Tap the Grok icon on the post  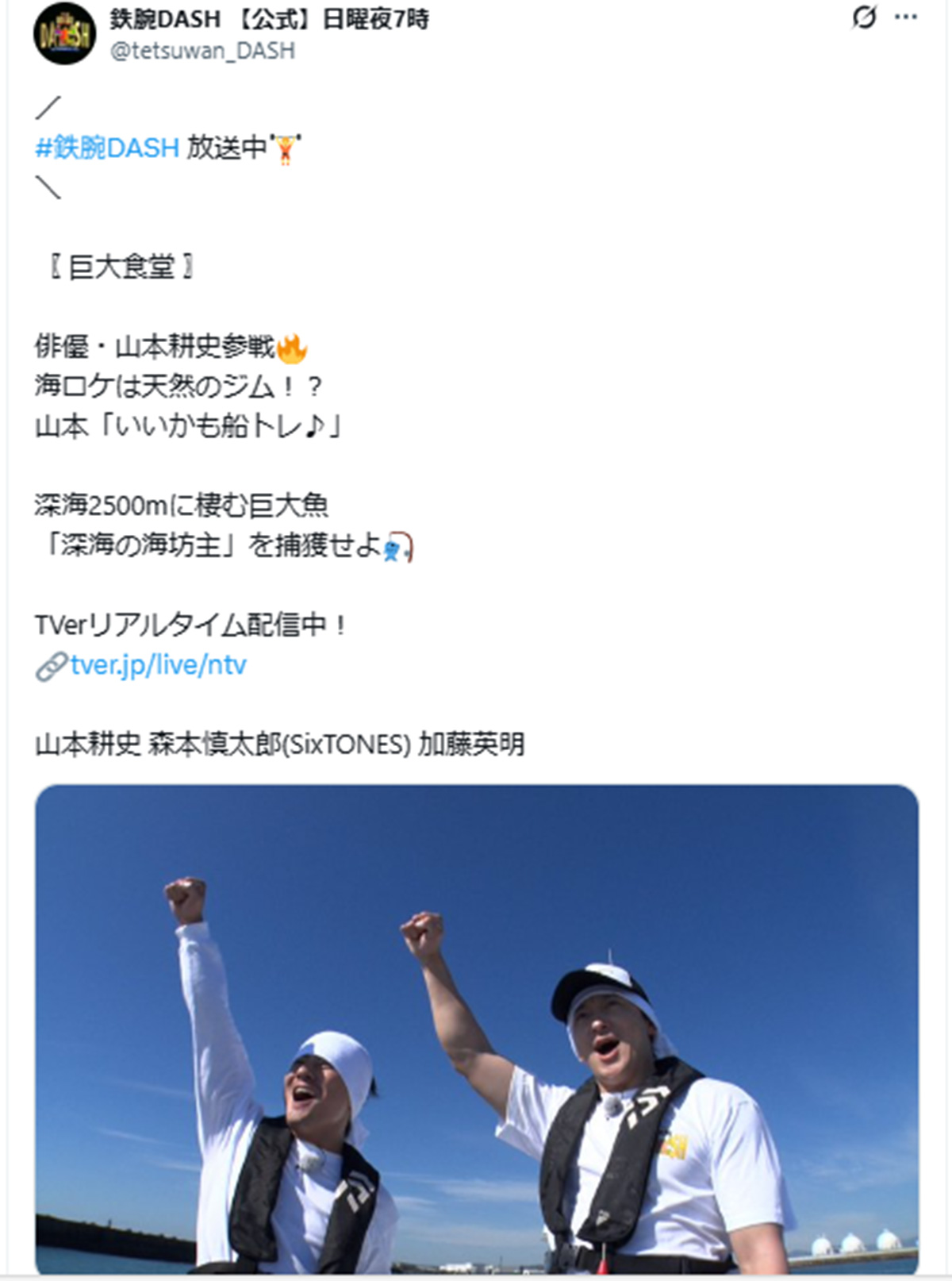[x=863, y=17]
